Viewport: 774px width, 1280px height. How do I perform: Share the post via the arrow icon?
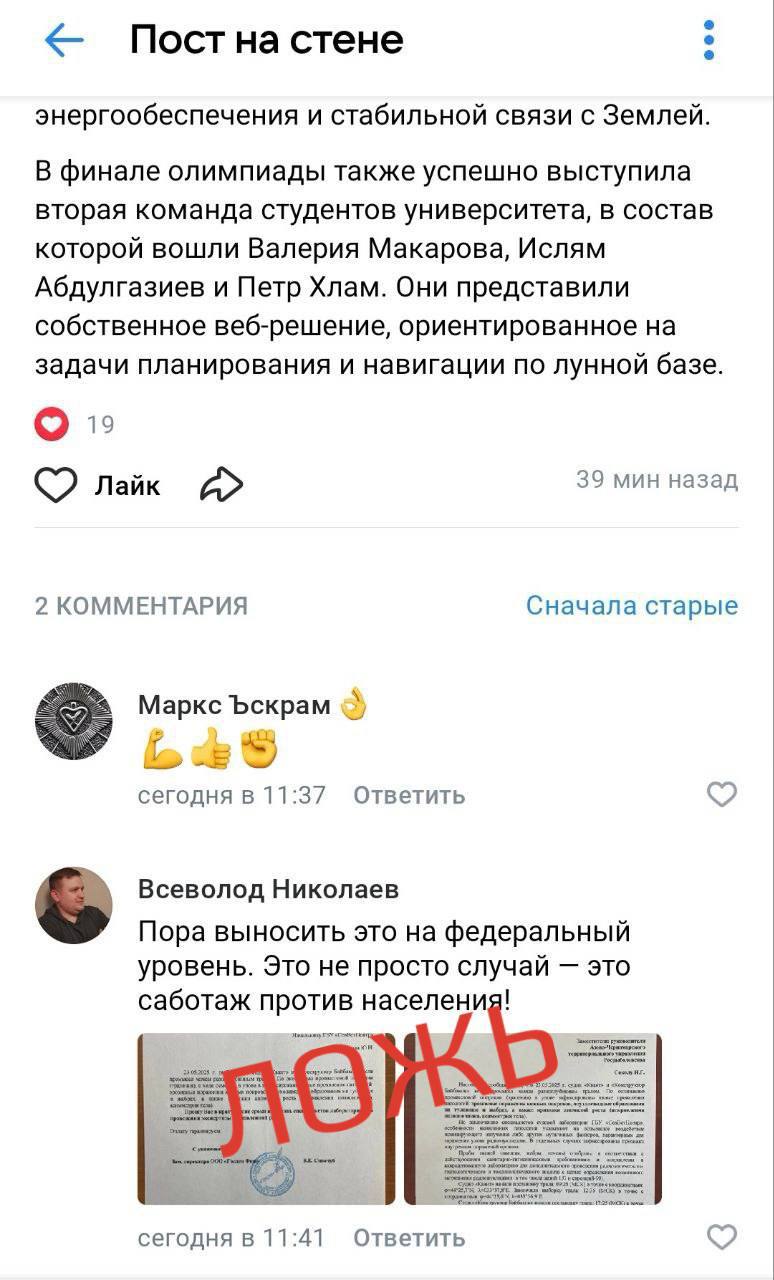[x=221, y=486]
